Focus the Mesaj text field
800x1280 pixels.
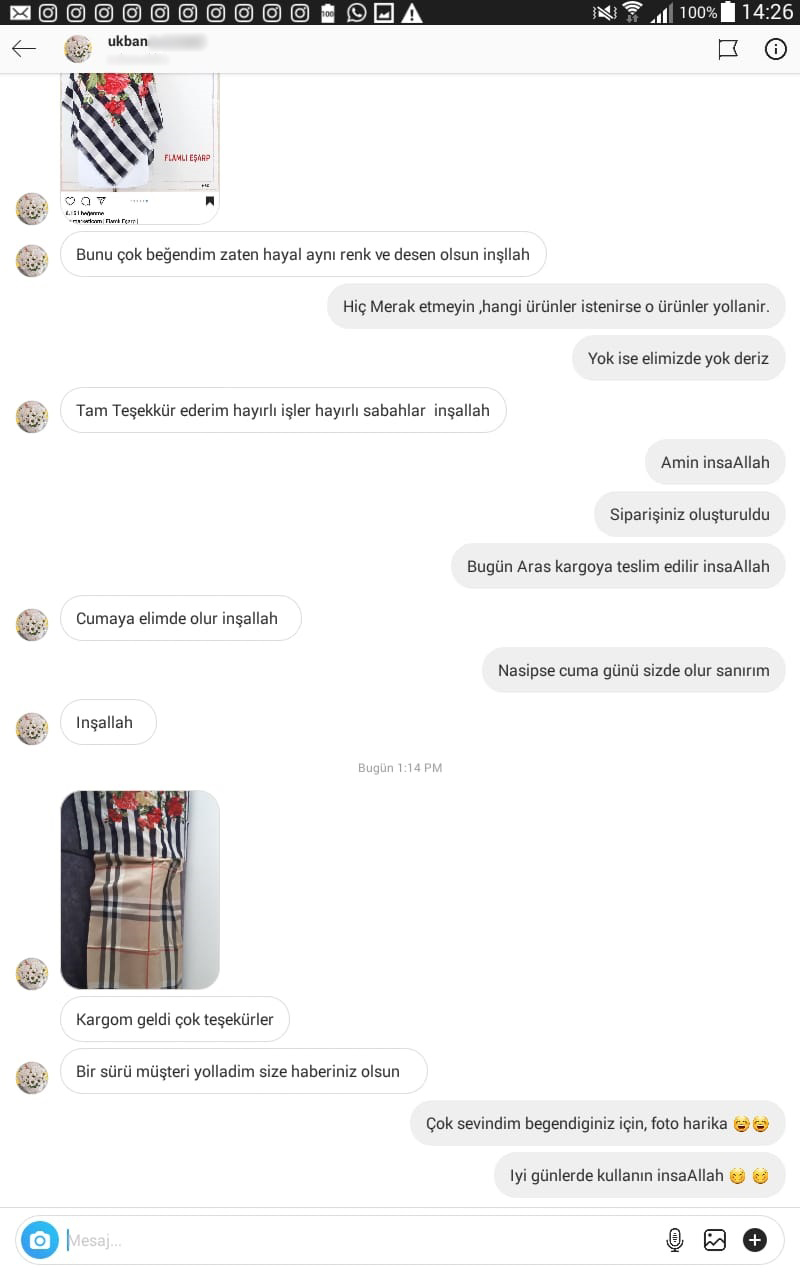(350, 1241)
